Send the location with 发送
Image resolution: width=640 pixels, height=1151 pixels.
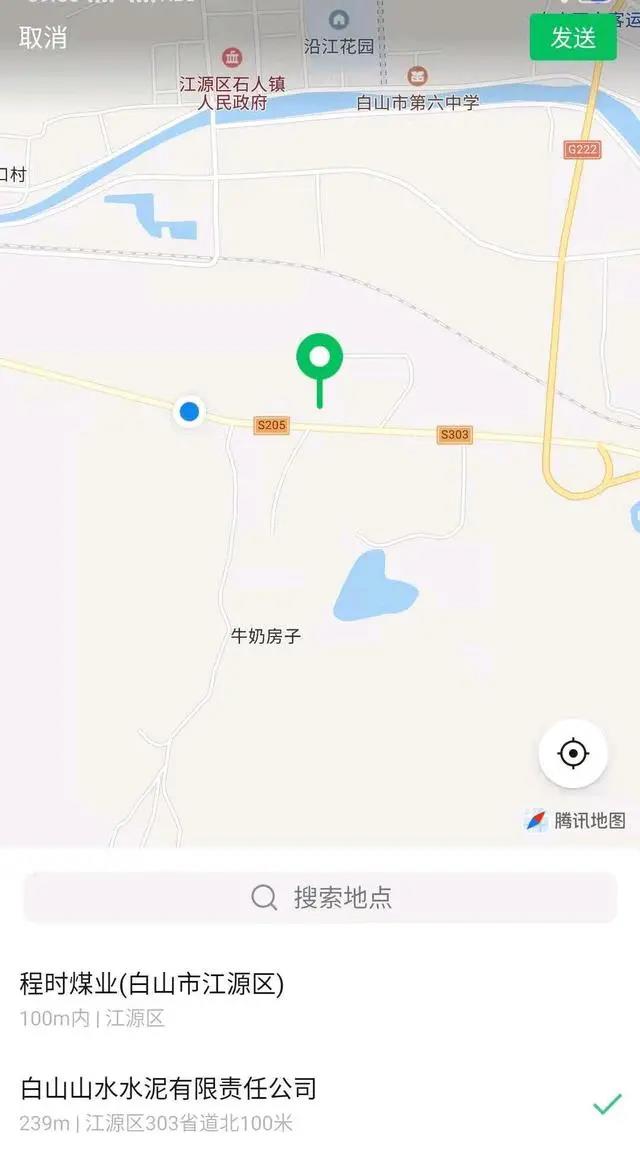(573, 38)
